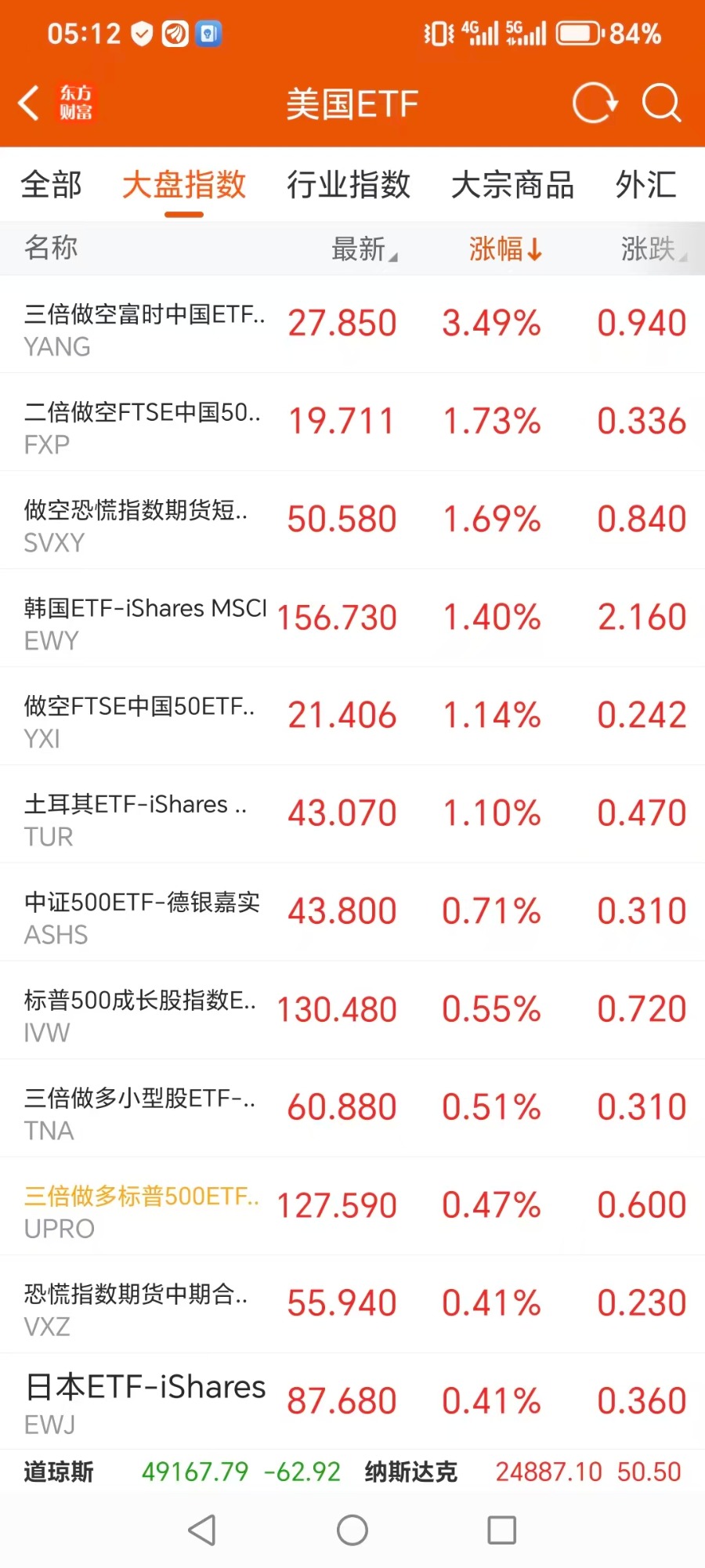
Task: Go back using the top-left arrow
Action: pos(30,103)
